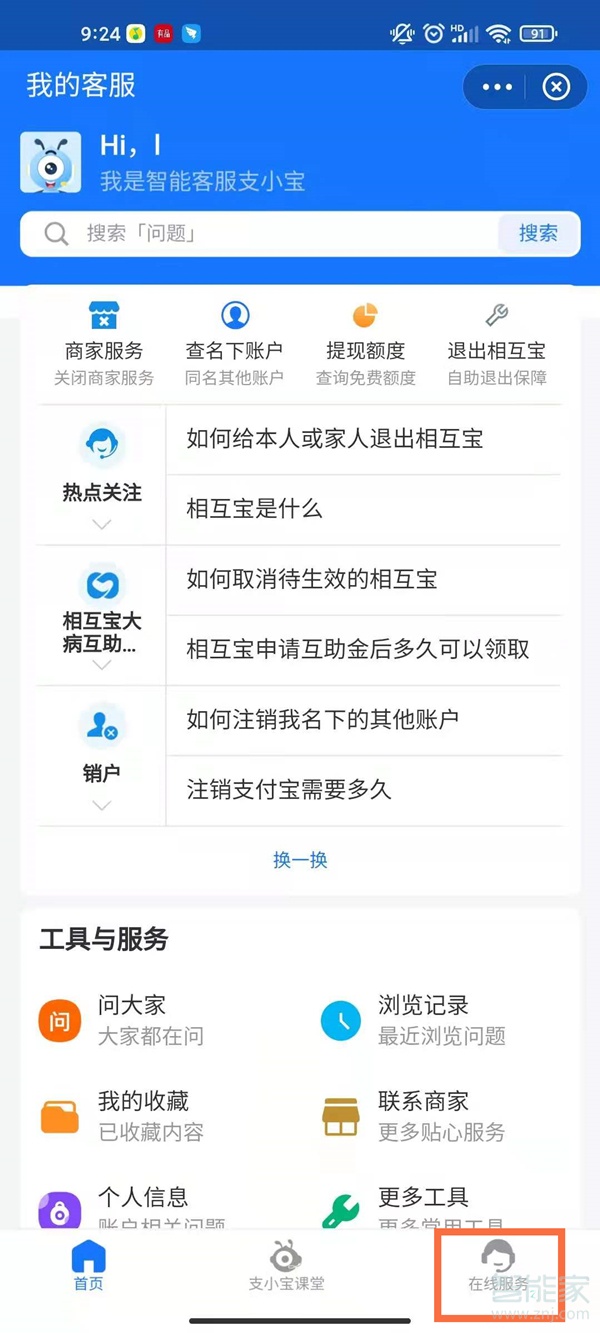
Task: Close the customer service mini program
Action: click(x=556, y=88)
